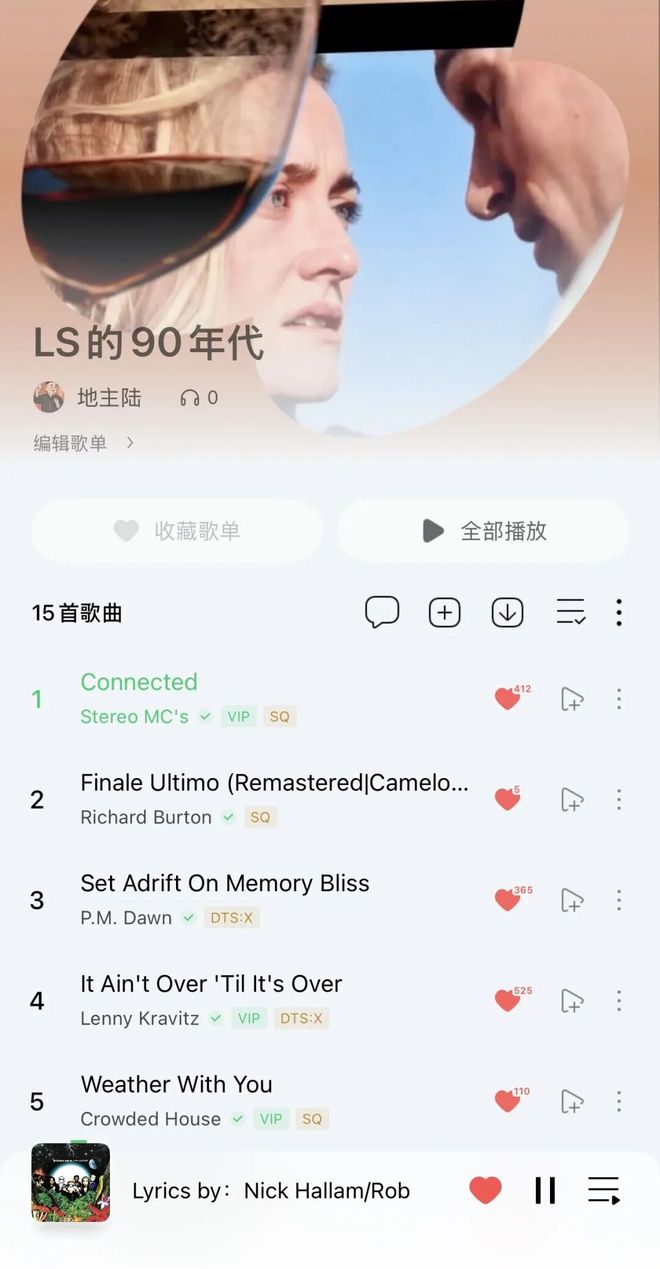Open more options for Set Adrift On Memory Bliss
This screenshot has width=660, height=1269.
click(619, 900)
